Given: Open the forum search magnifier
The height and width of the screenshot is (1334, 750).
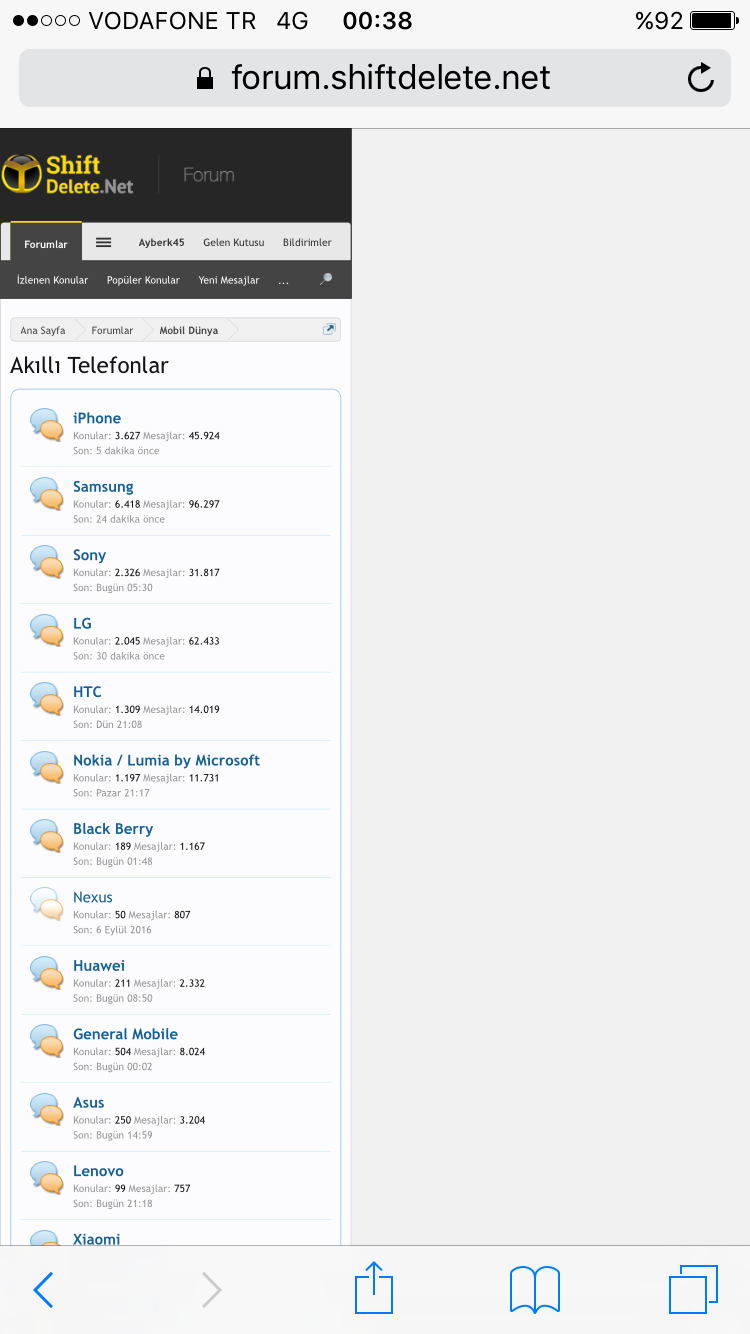Looking at the screenshot, I should pyautogui.click(x=325, y=279).
